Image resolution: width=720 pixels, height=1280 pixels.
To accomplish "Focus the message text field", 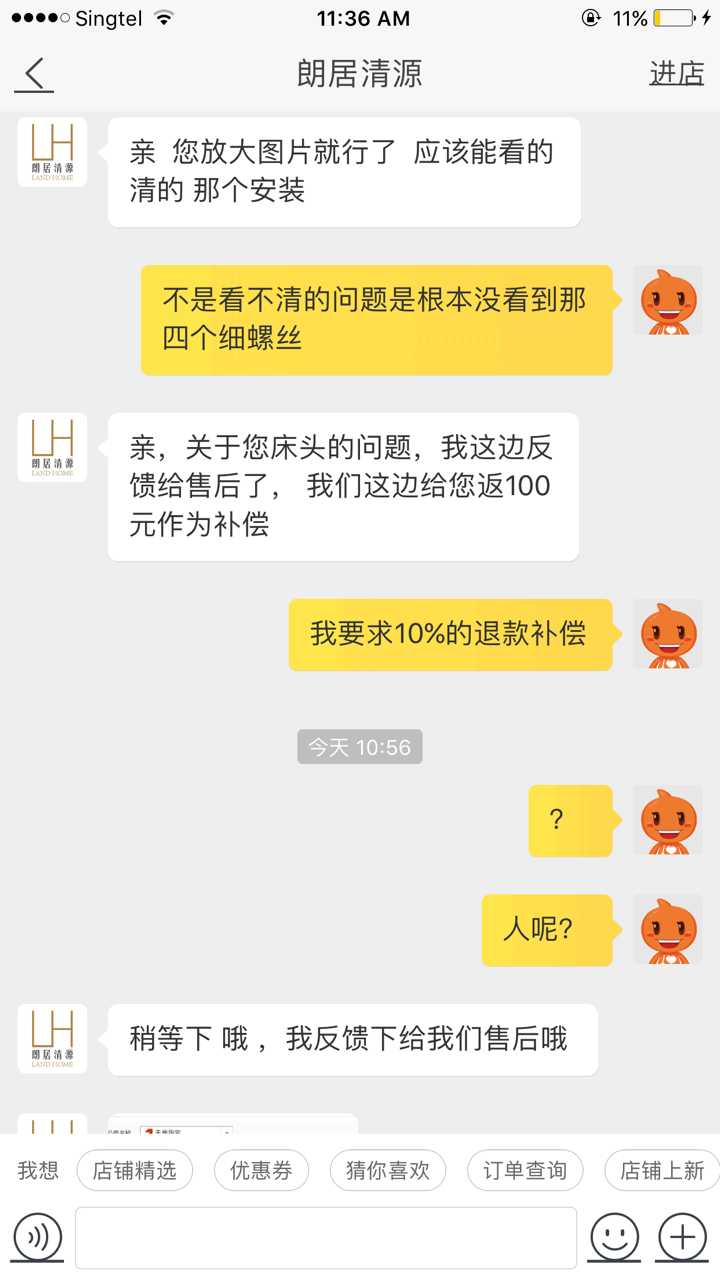I will 325,1238.
